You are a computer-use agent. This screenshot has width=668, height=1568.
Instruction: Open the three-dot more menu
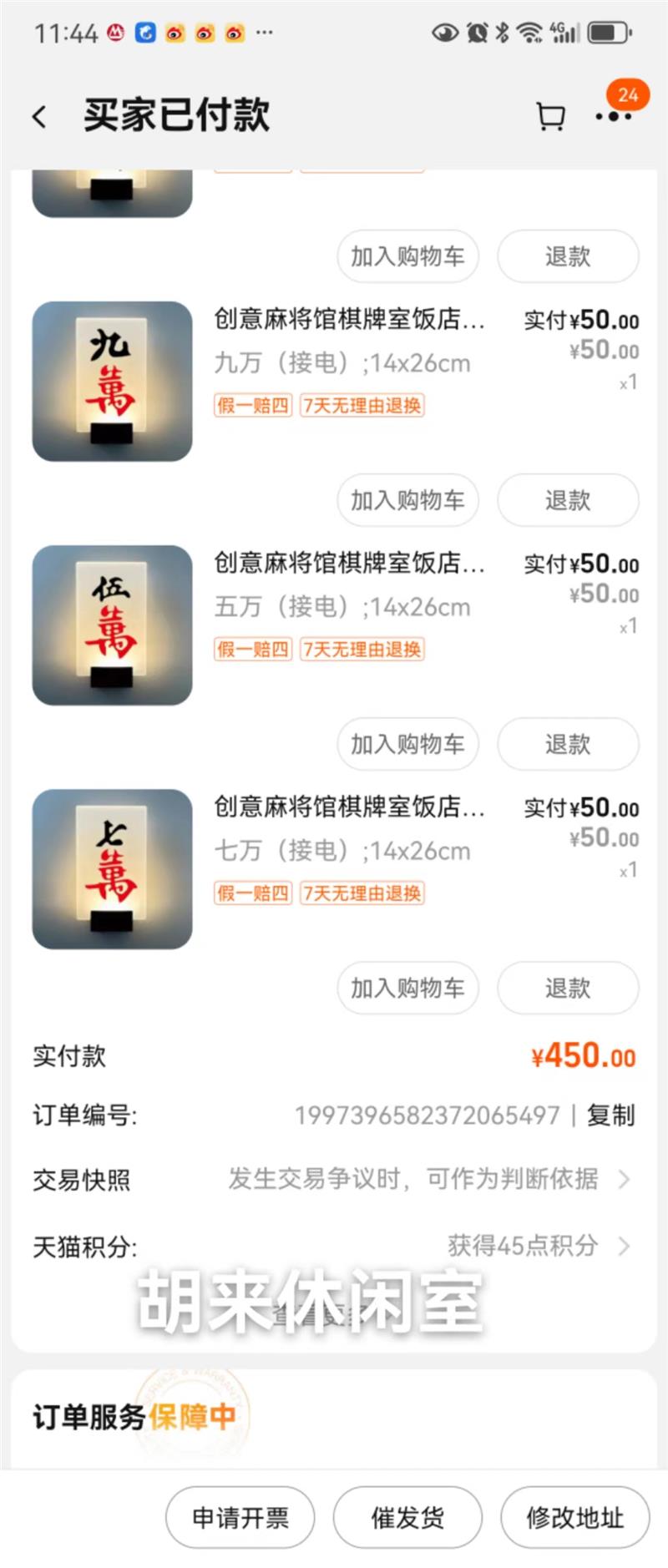[x=614, y=116]
